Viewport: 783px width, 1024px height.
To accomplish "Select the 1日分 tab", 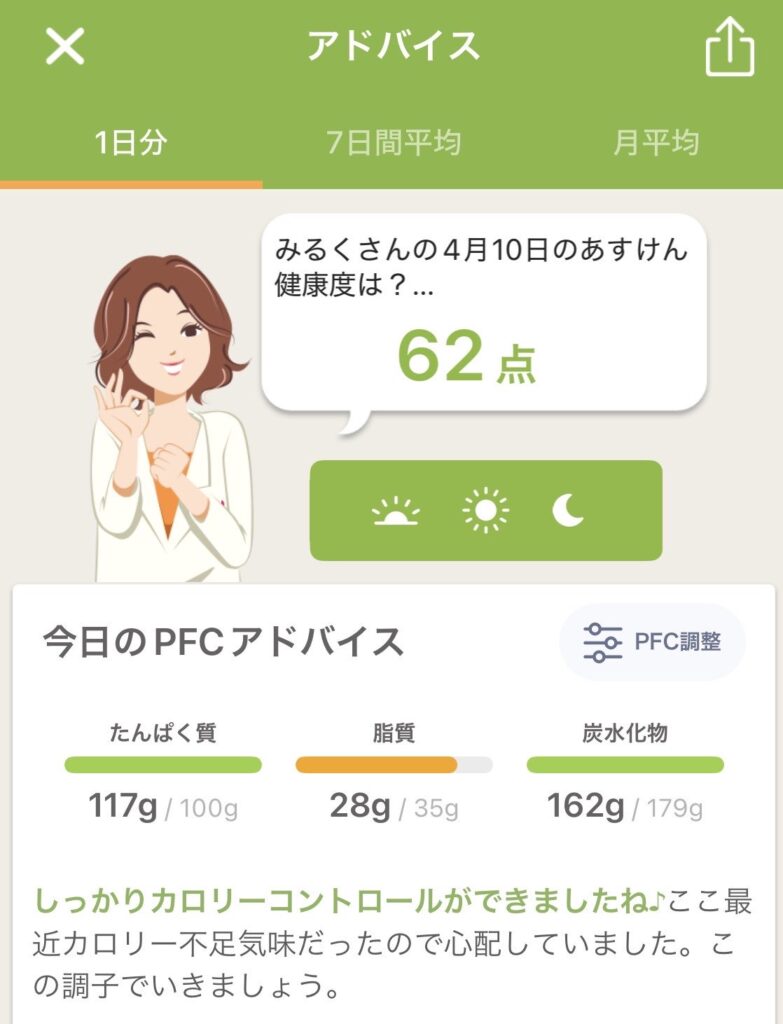I will pos(131,143).
